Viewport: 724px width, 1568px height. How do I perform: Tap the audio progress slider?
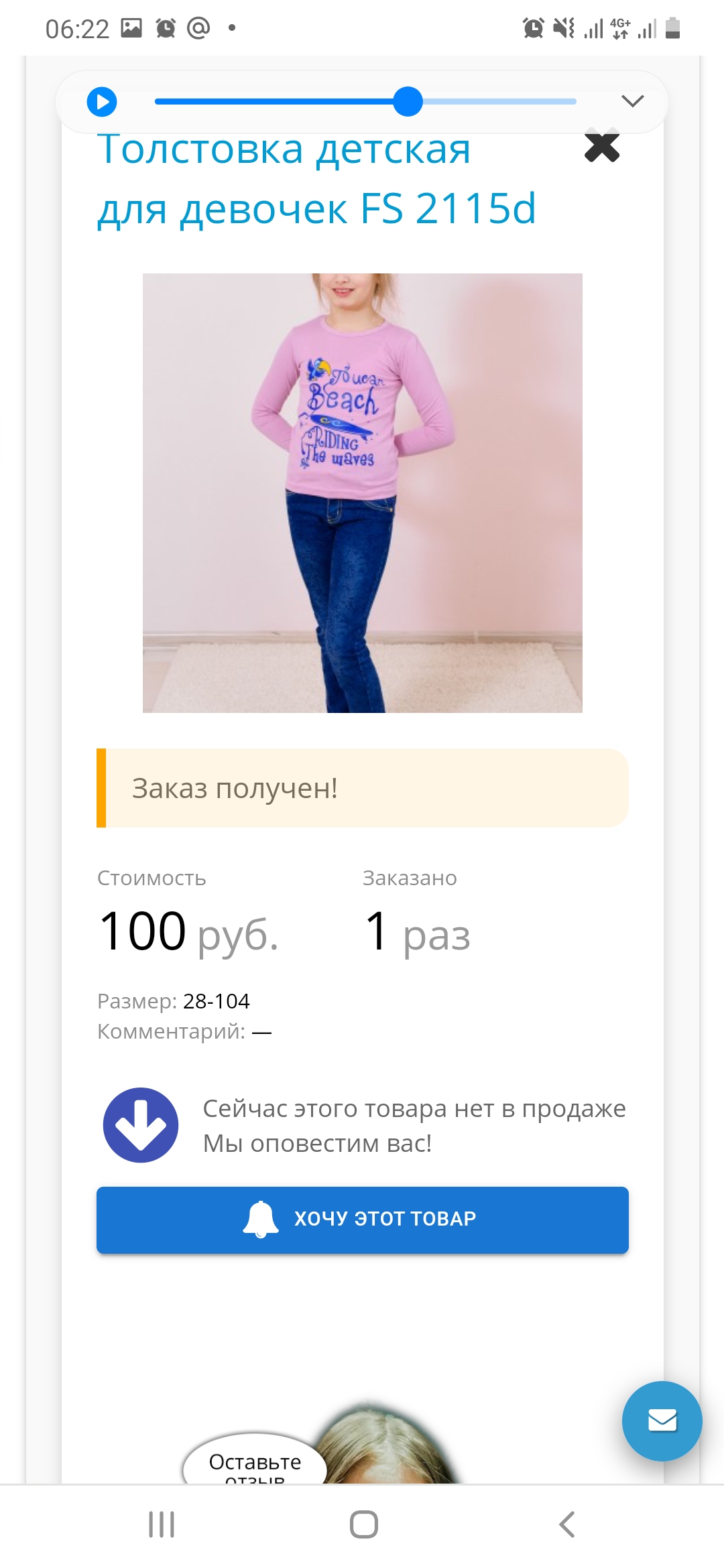point(365,102)
